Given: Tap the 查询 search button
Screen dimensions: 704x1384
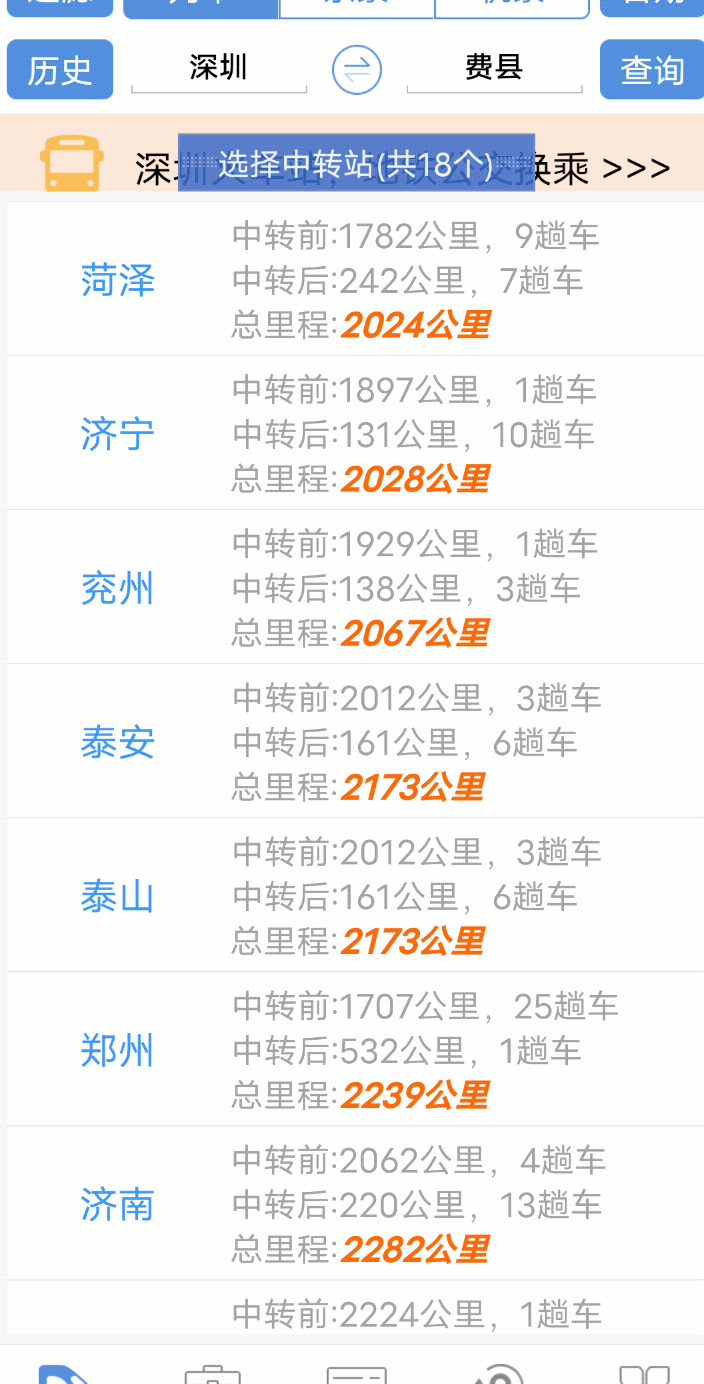Looking at the screenshot, I should click(x=652, y=70).
